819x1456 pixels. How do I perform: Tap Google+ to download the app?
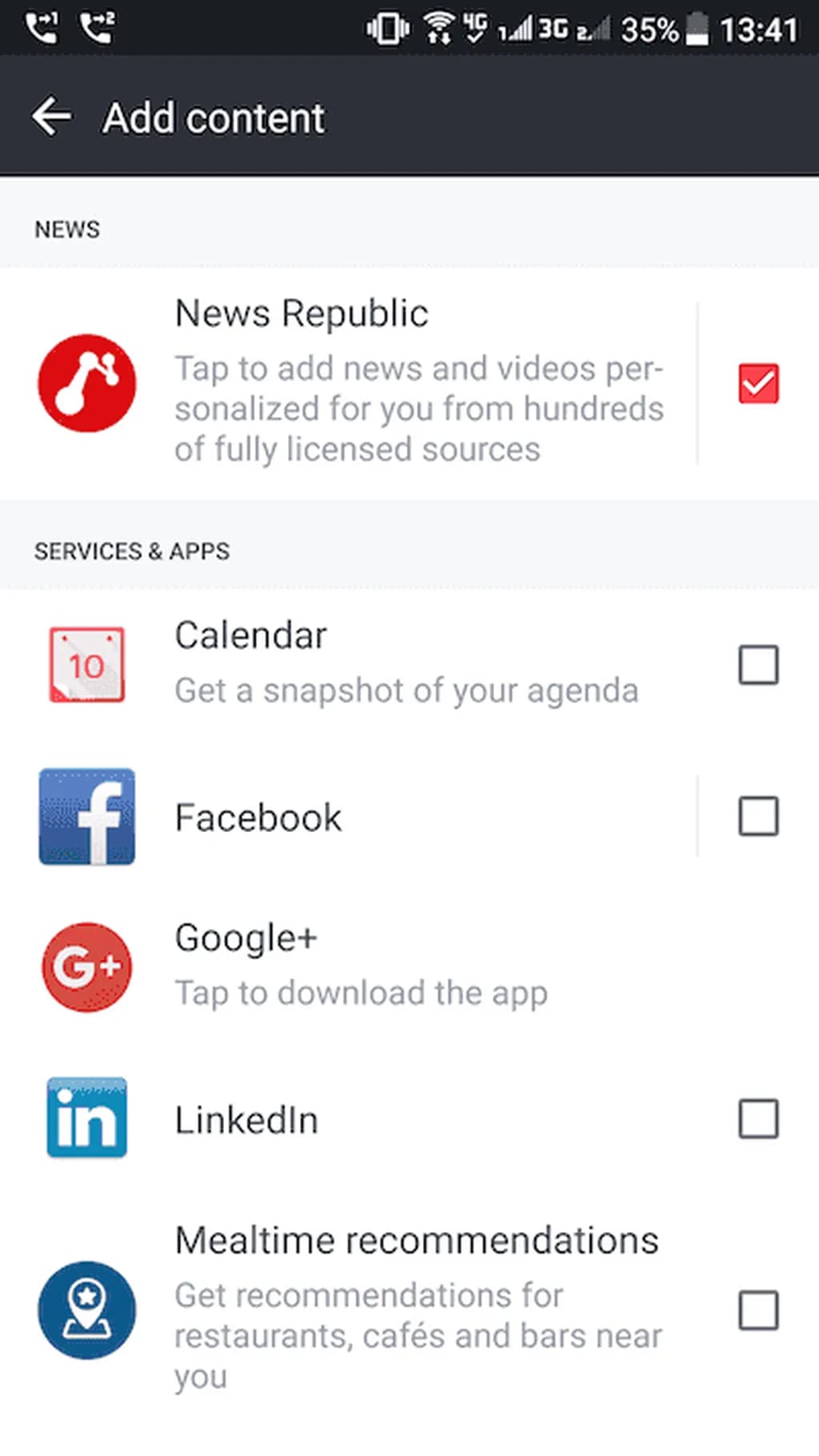[360, 966]
